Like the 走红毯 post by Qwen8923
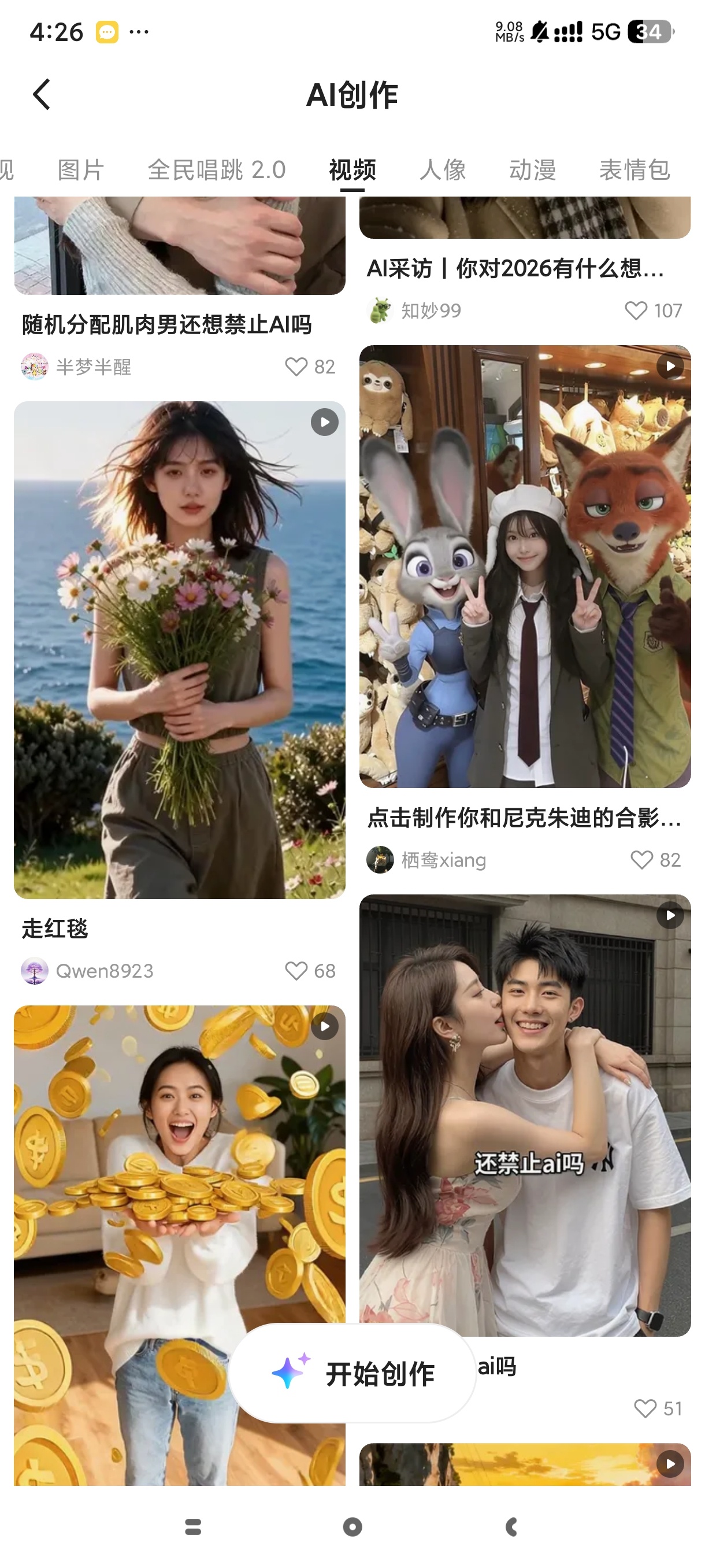 point(296,971)
